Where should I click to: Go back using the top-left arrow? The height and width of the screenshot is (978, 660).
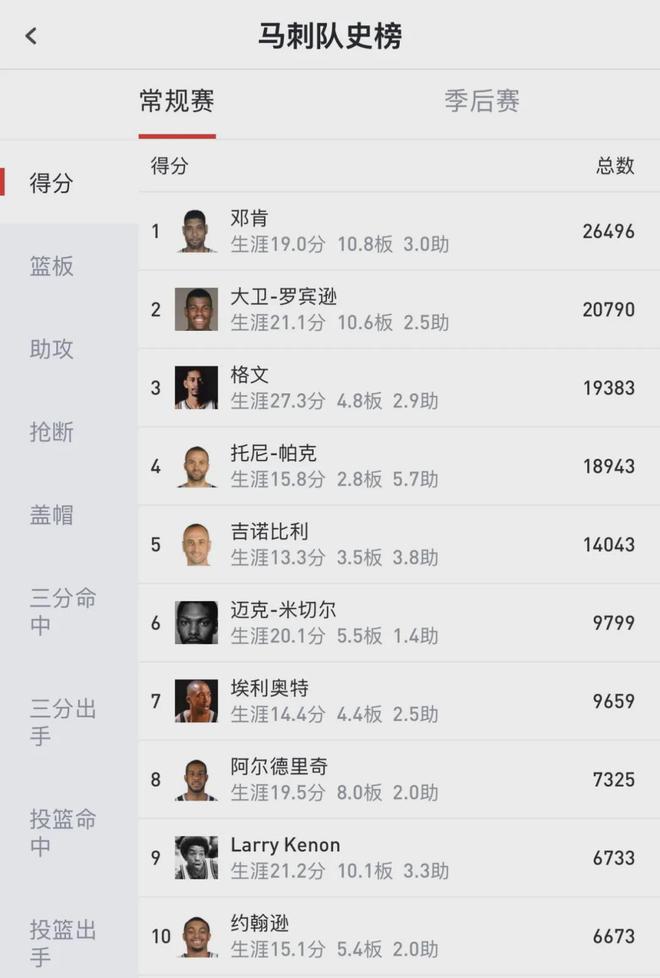pyautogui.click(x=31, y=36)
